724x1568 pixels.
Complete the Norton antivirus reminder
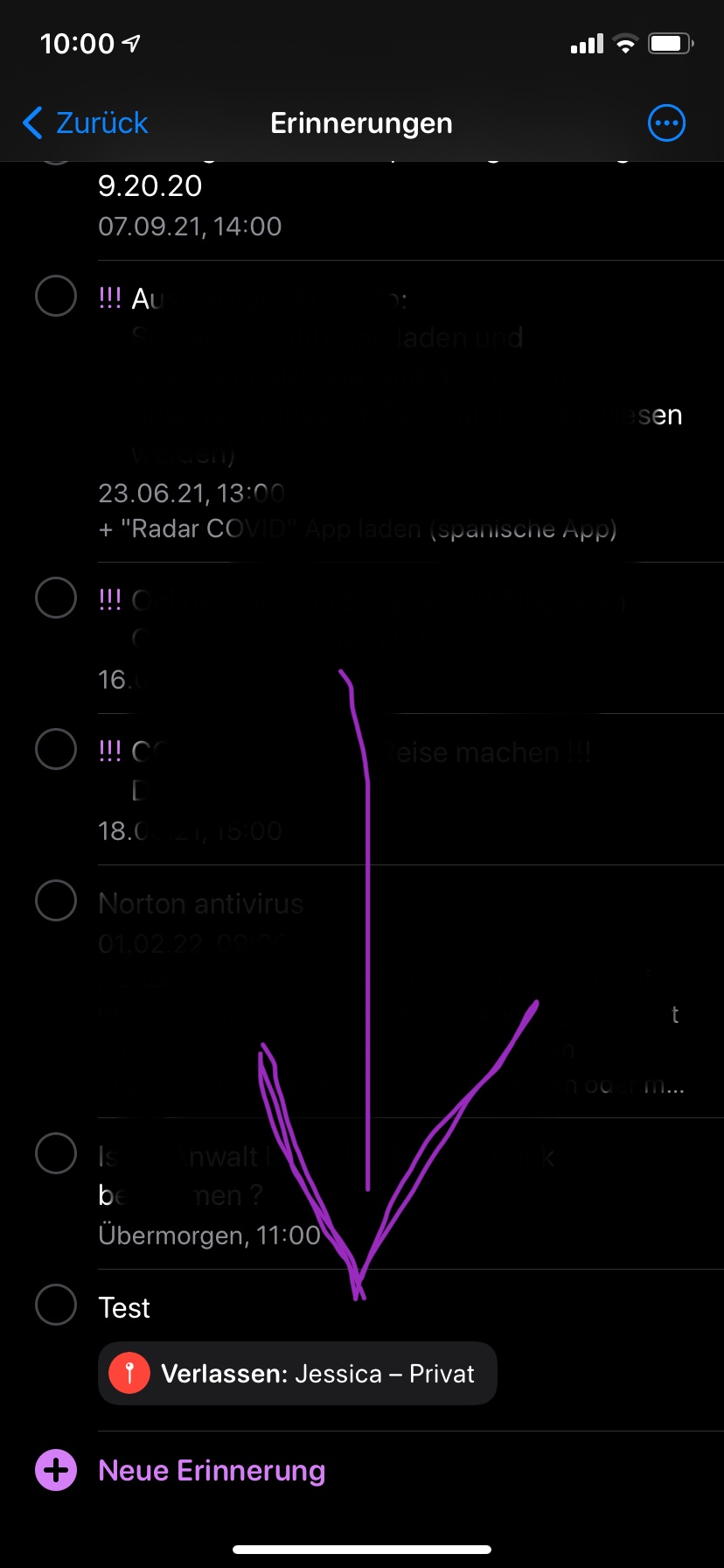tap(56, 900)
